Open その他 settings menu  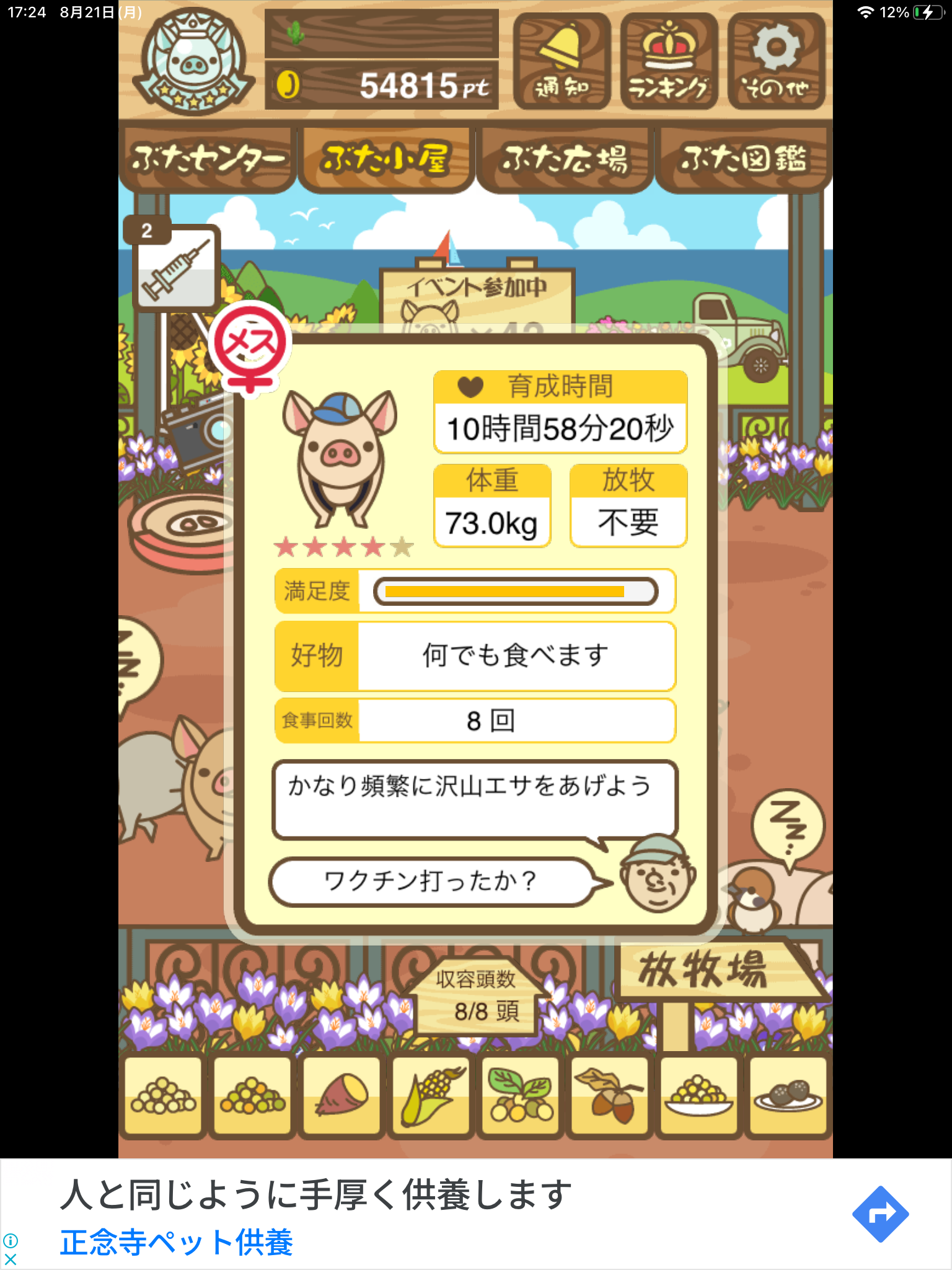(776, 61)
